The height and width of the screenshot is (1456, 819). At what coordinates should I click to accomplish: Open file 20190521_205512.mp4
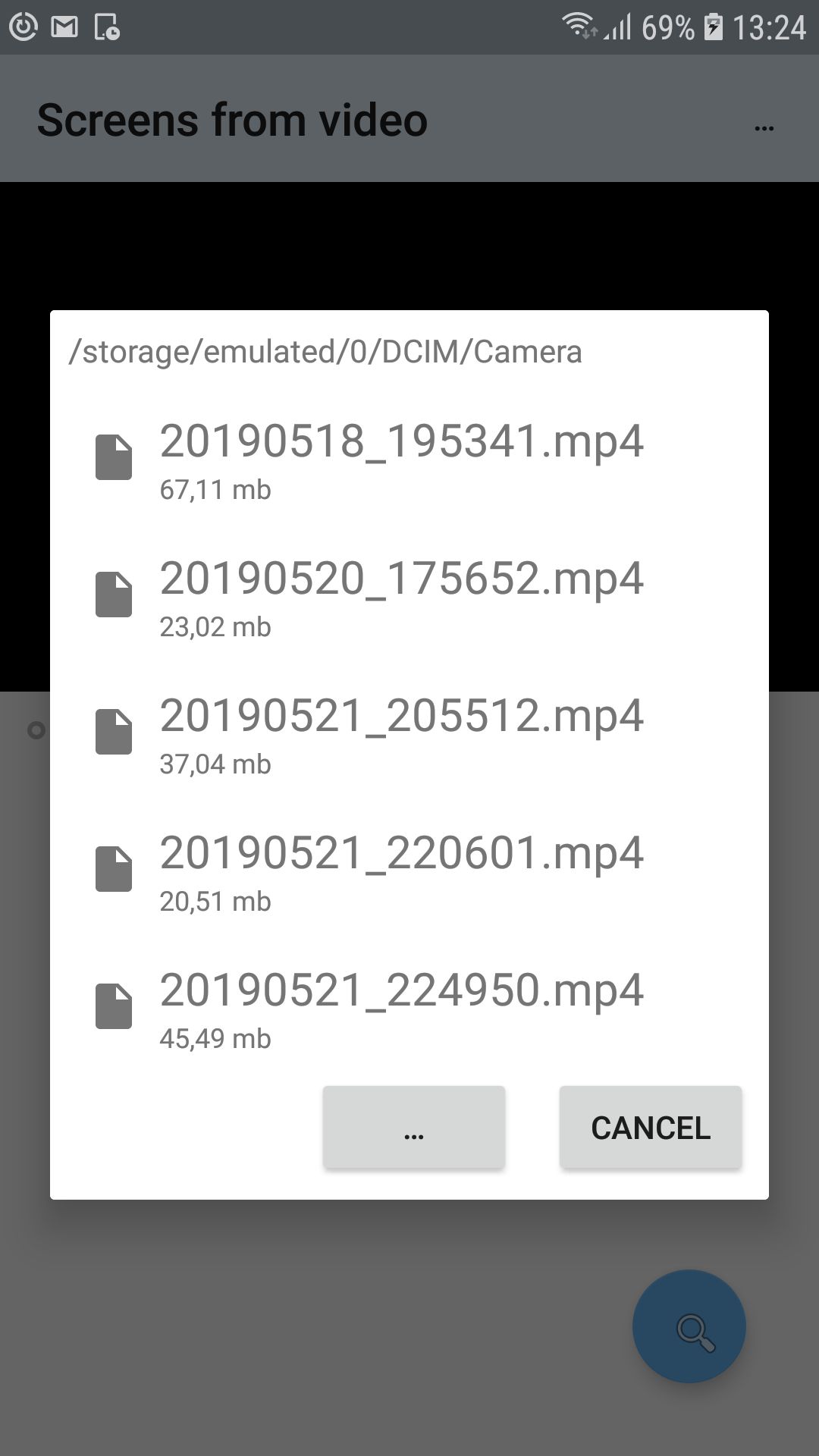point(401,732)
